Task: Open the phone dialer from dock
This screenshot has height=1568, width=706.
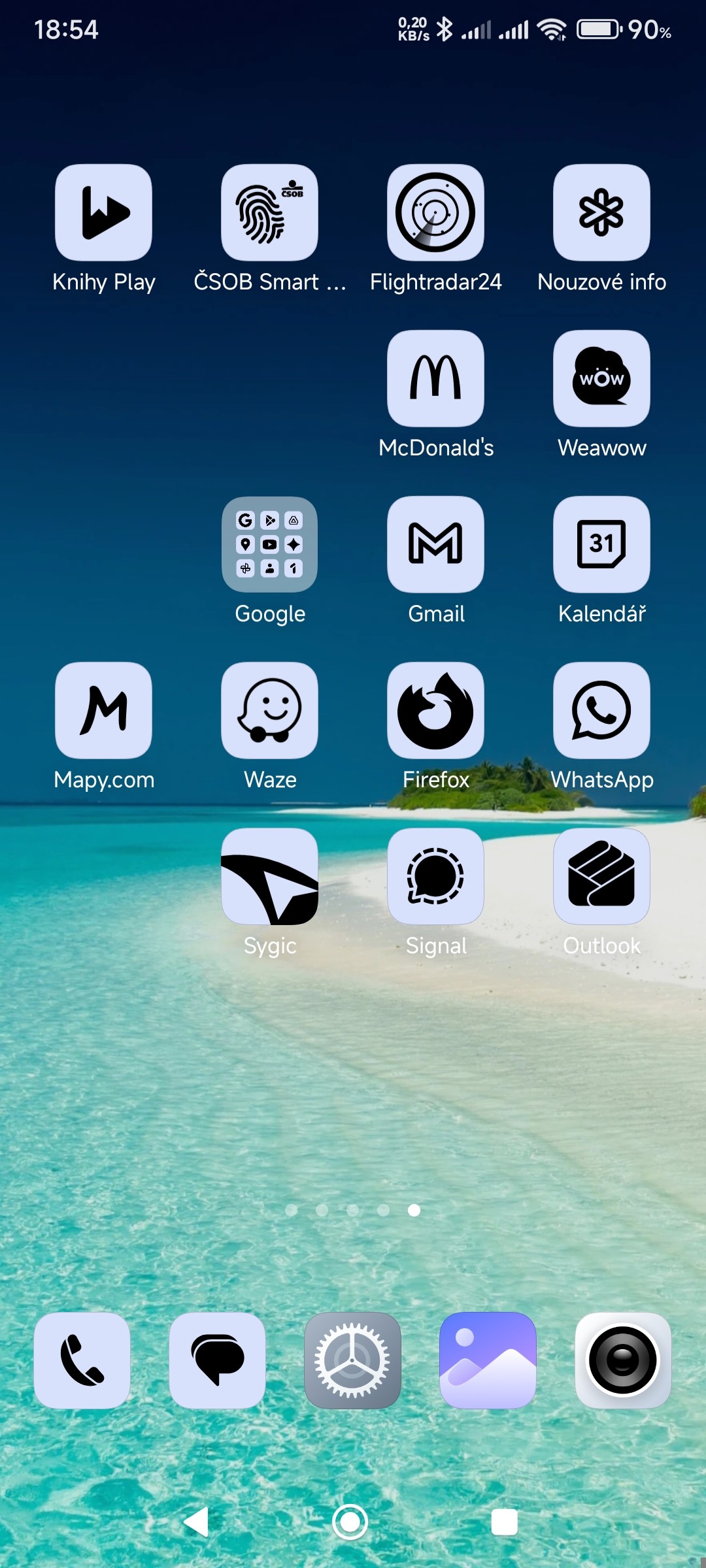Action: (82, 1360)
